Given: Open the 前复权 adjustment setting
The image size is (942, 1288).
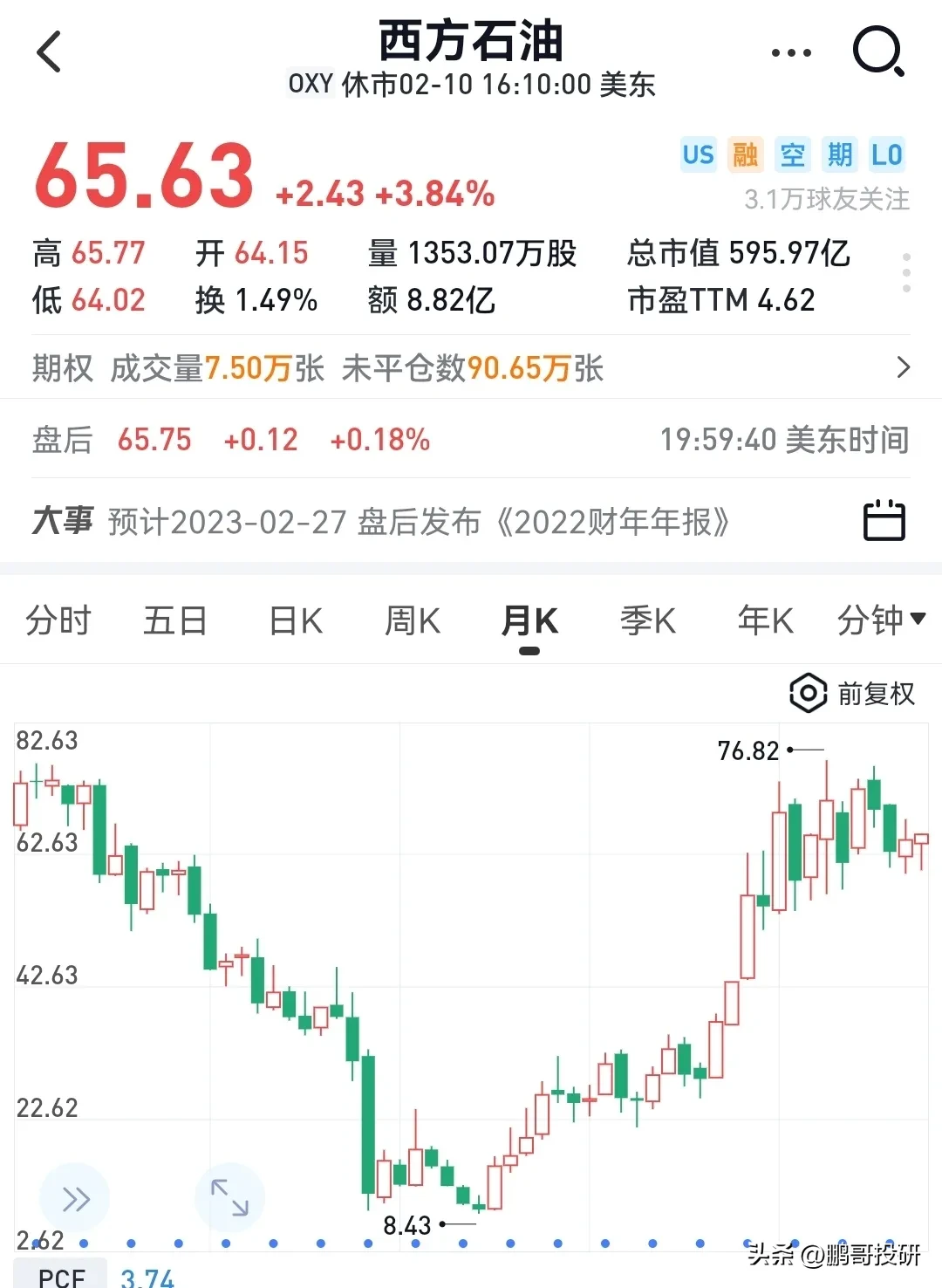Looking at the screenshot, I should (x=852, y=694).
